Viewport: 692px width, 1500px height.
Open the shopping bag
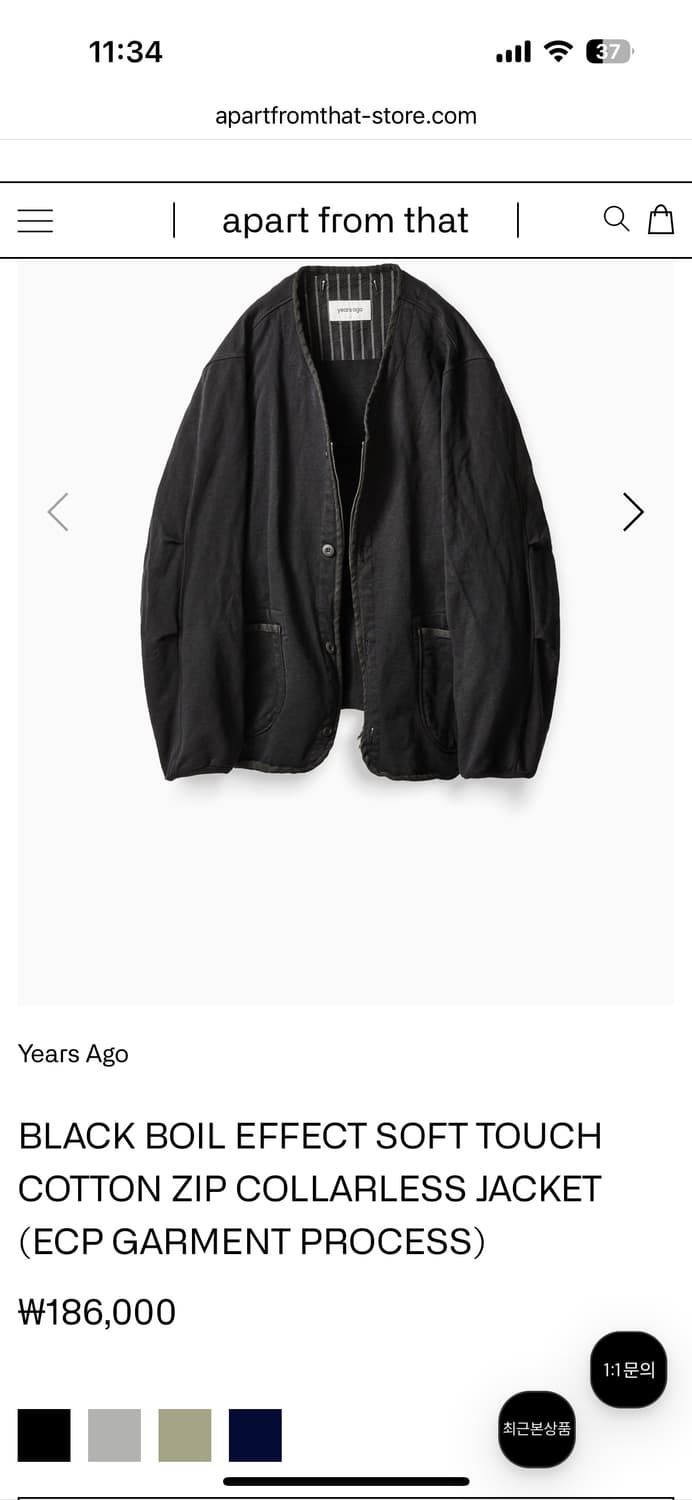[x=661, y=219]
